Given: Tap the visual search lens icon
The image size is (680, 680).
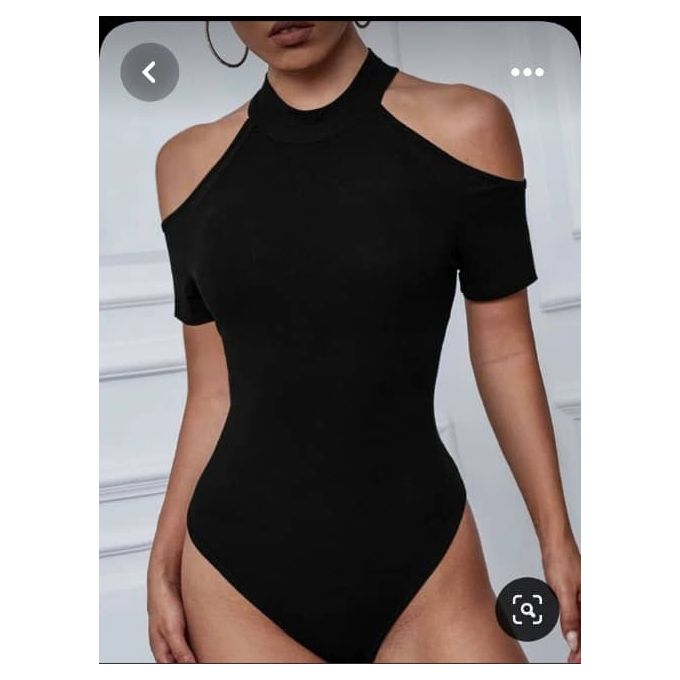Looking at the screenshot, I should [x=526, y=608].
